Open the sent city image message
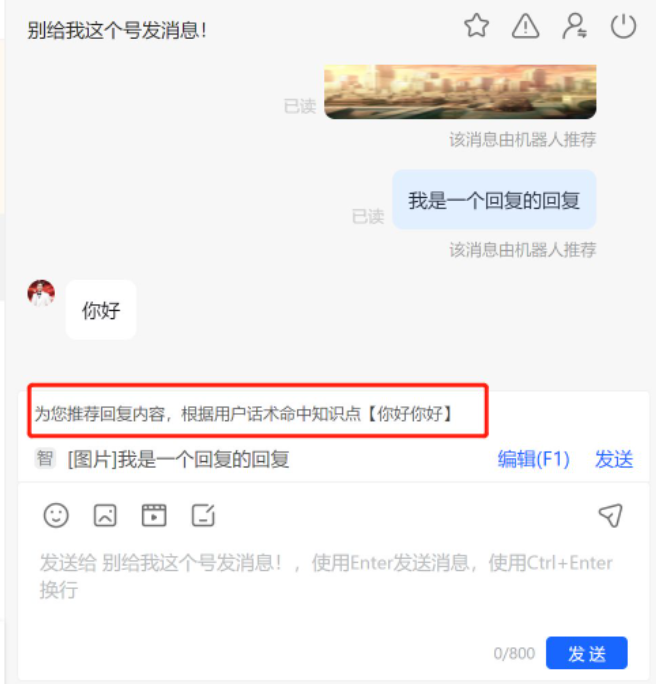Image resolution: width=656 pixels, height=684 pixels. [x=460, y=92]
